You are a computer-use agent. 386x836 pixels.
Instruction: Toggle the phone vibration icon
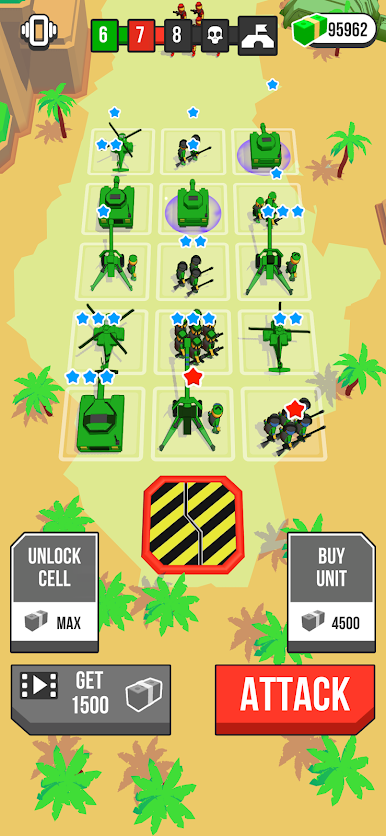pos(38,31)
